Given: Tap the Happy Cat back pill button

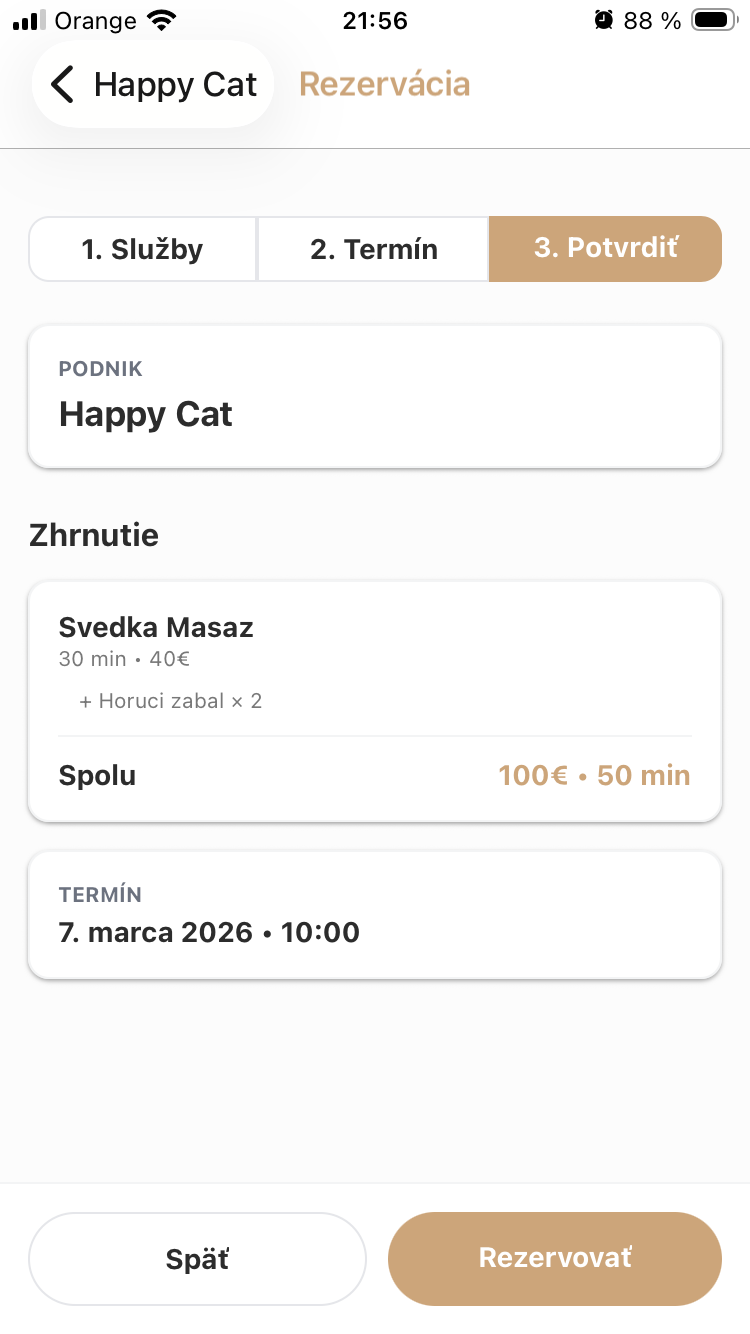Looking at the screenshot, I should pyautogui.click(x=152, y=85).
